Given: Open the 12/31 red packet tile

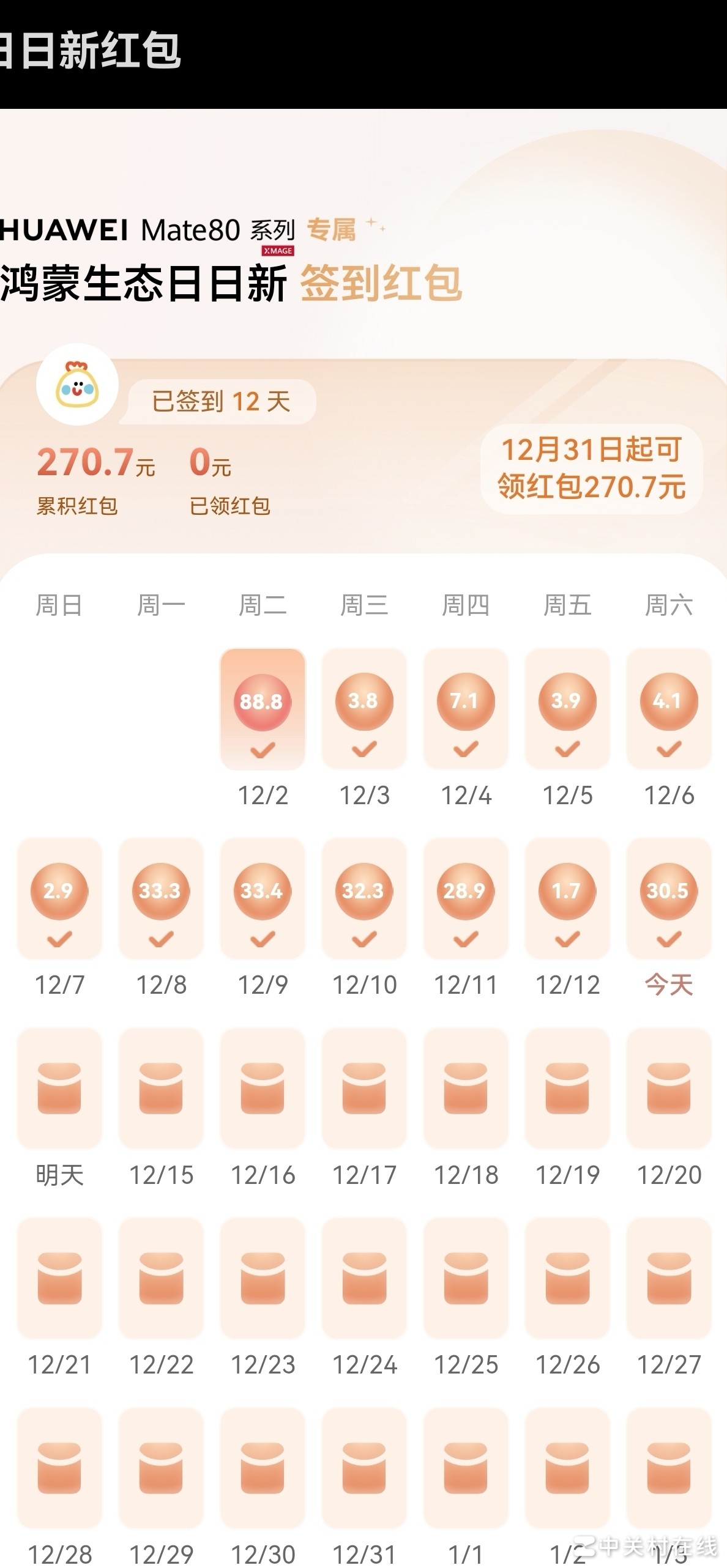Looking at the screenshot, I should click(364, 1467).
